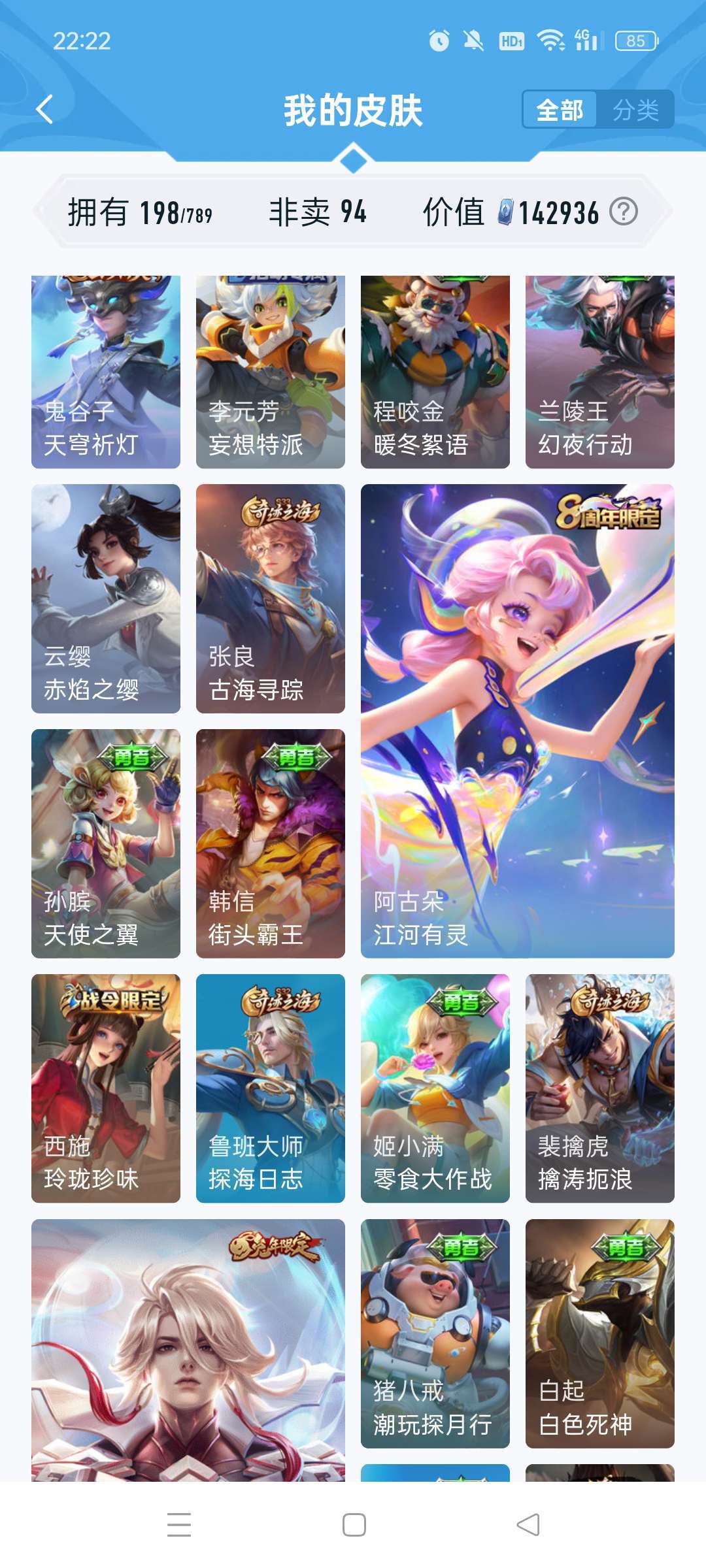706x1568 pixels.
Task: Tap the back arrow to leave 我的皮肤
Action: click(x=44, y=110)
